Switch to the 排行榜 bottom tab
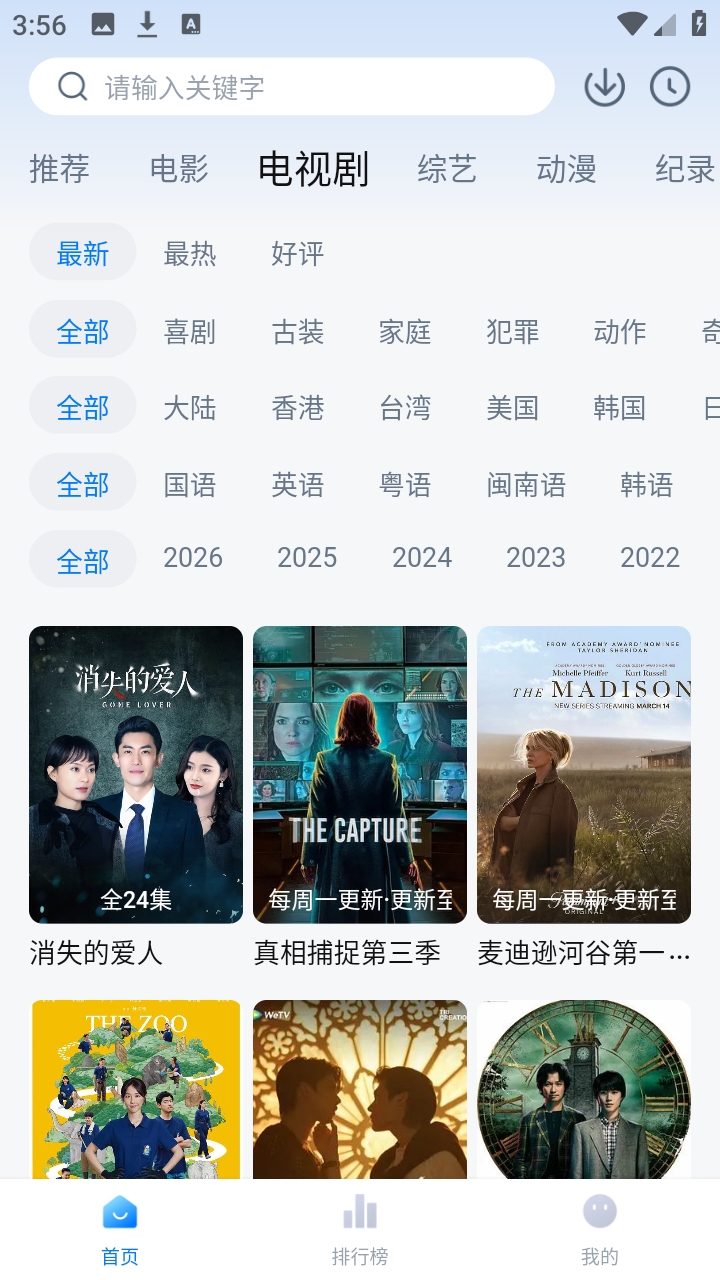The image size is (720, 1280). click(x=360, y=1230)
